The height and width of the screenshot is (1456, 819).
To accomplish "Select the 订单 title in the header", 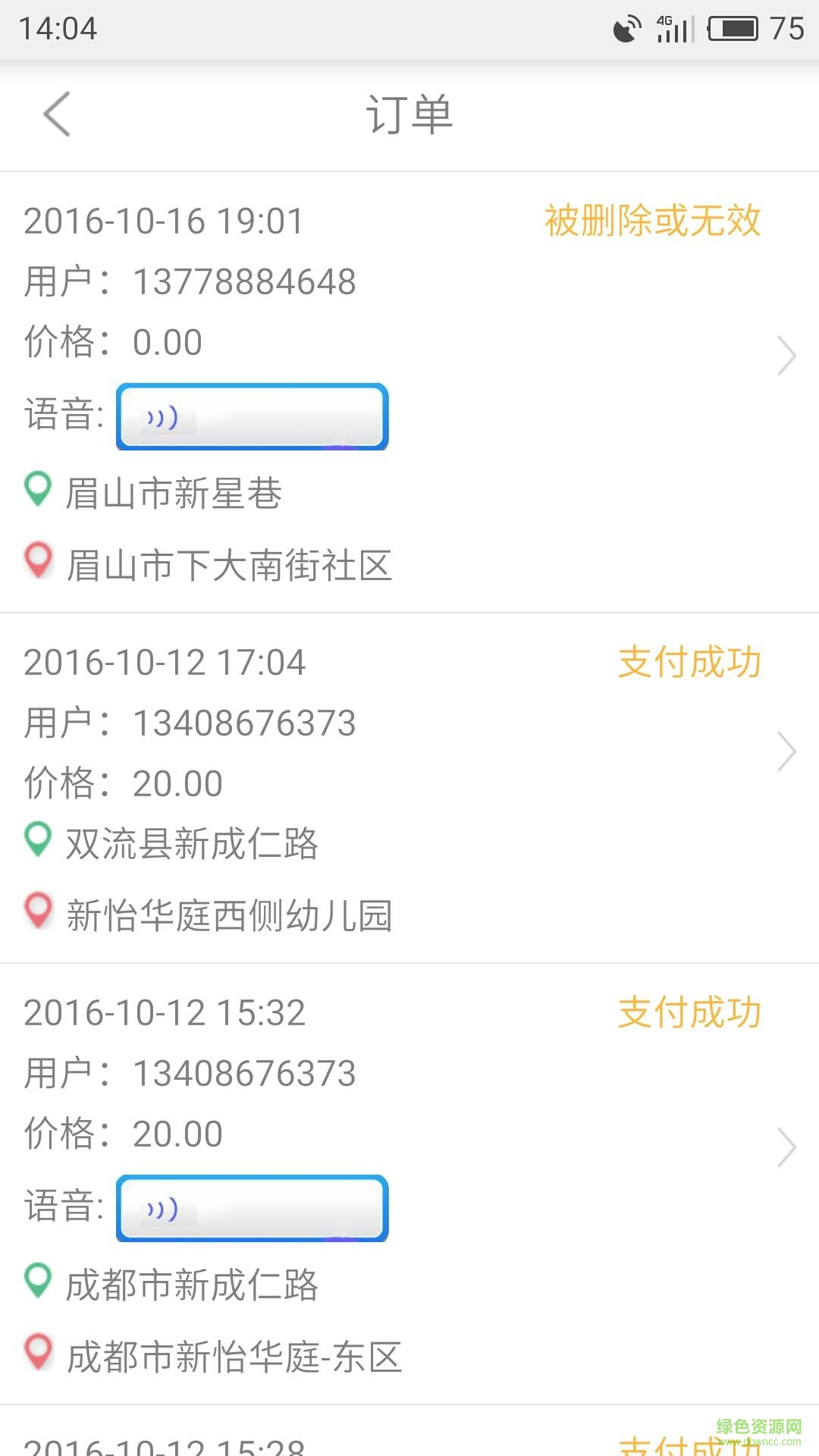I will click(x=409, y=114).
